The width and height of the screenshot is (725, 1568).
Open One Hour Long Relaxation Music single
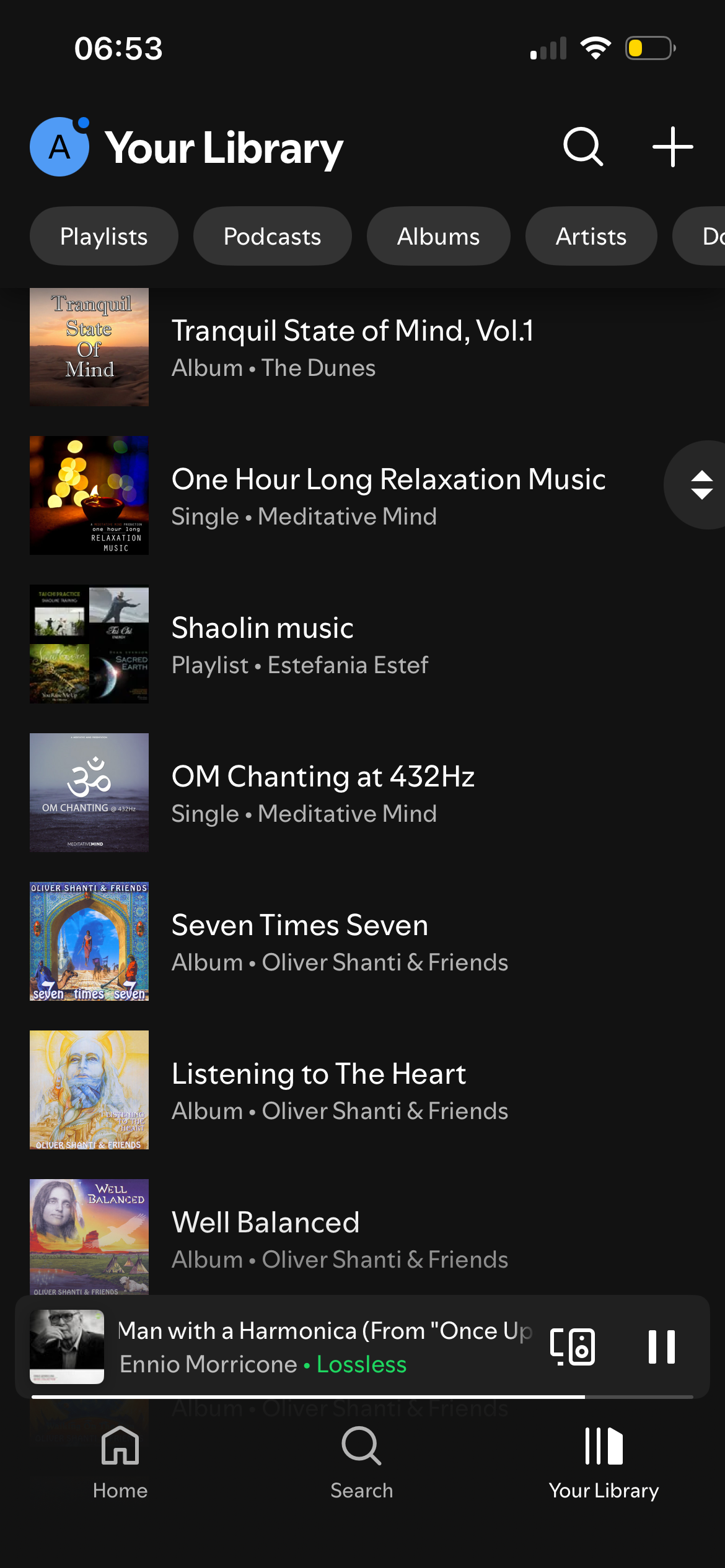pyautogui.click(x=388, y=495)
